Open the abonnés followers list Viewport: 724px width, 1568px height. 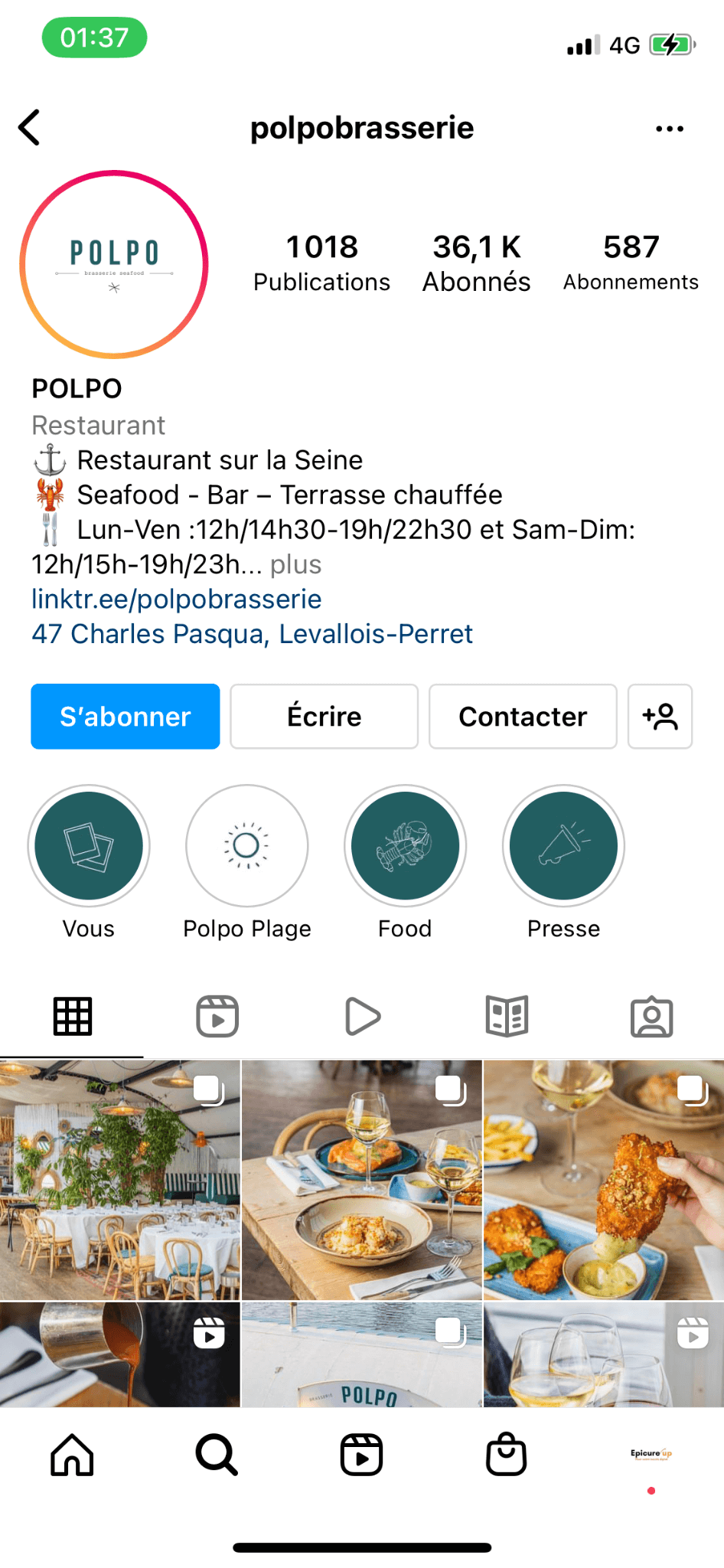coord(476,263)
